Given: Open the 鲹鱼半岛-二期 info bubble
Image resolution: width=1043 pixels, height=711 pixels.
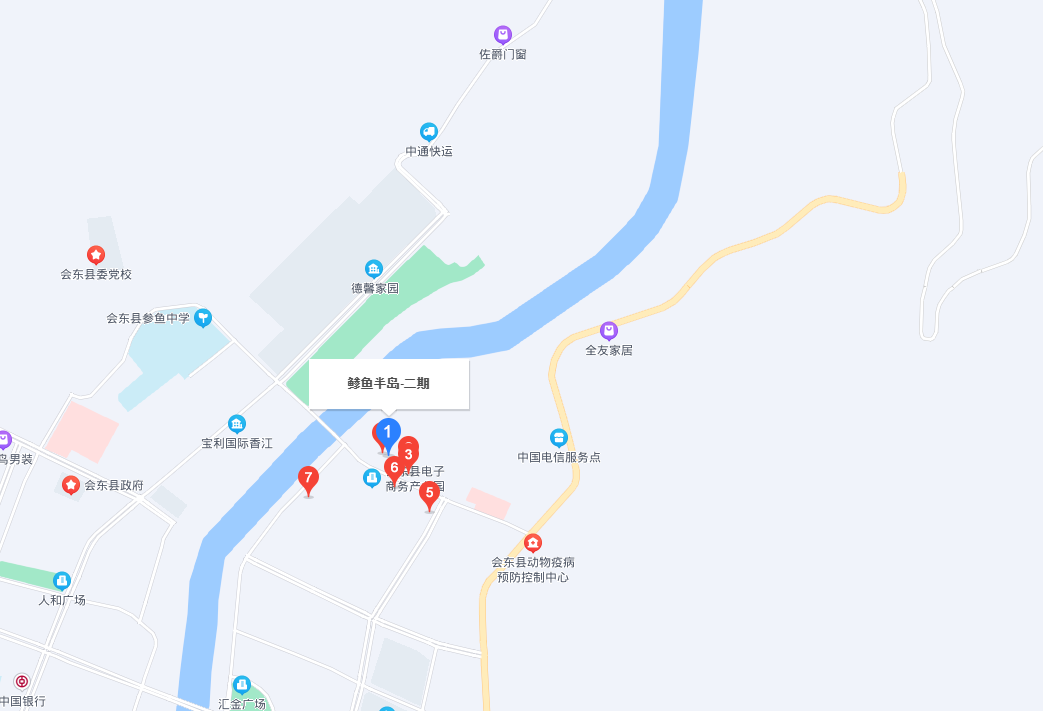Looking at the screenshot, I should pos(389,383).
